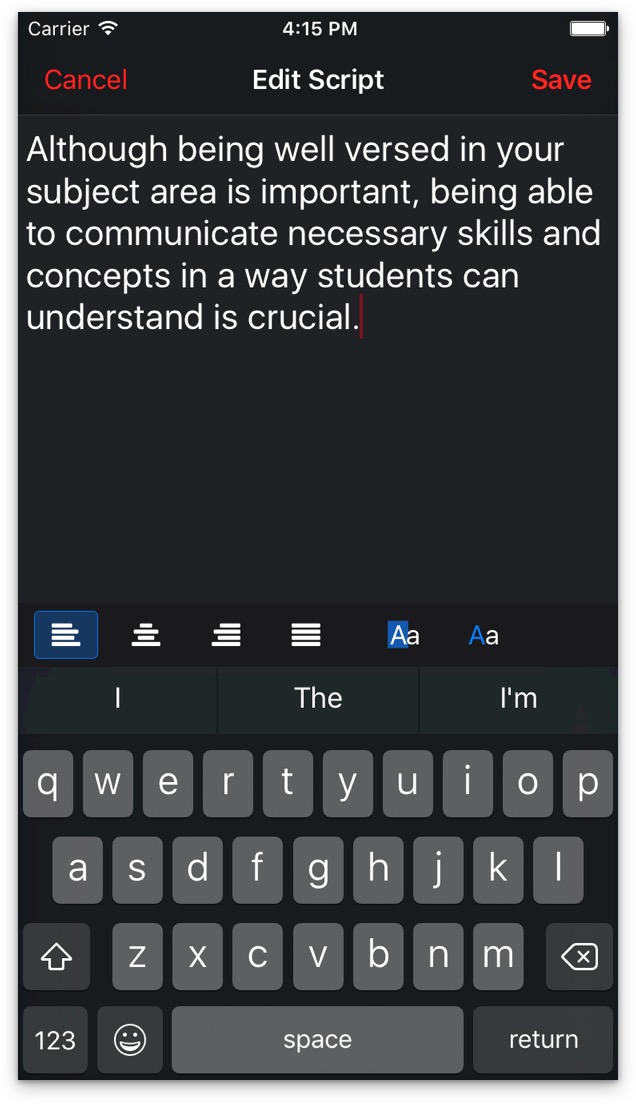Tap the script text area
This screenshot has width=636, height=1104.
[x=318, y=359]
